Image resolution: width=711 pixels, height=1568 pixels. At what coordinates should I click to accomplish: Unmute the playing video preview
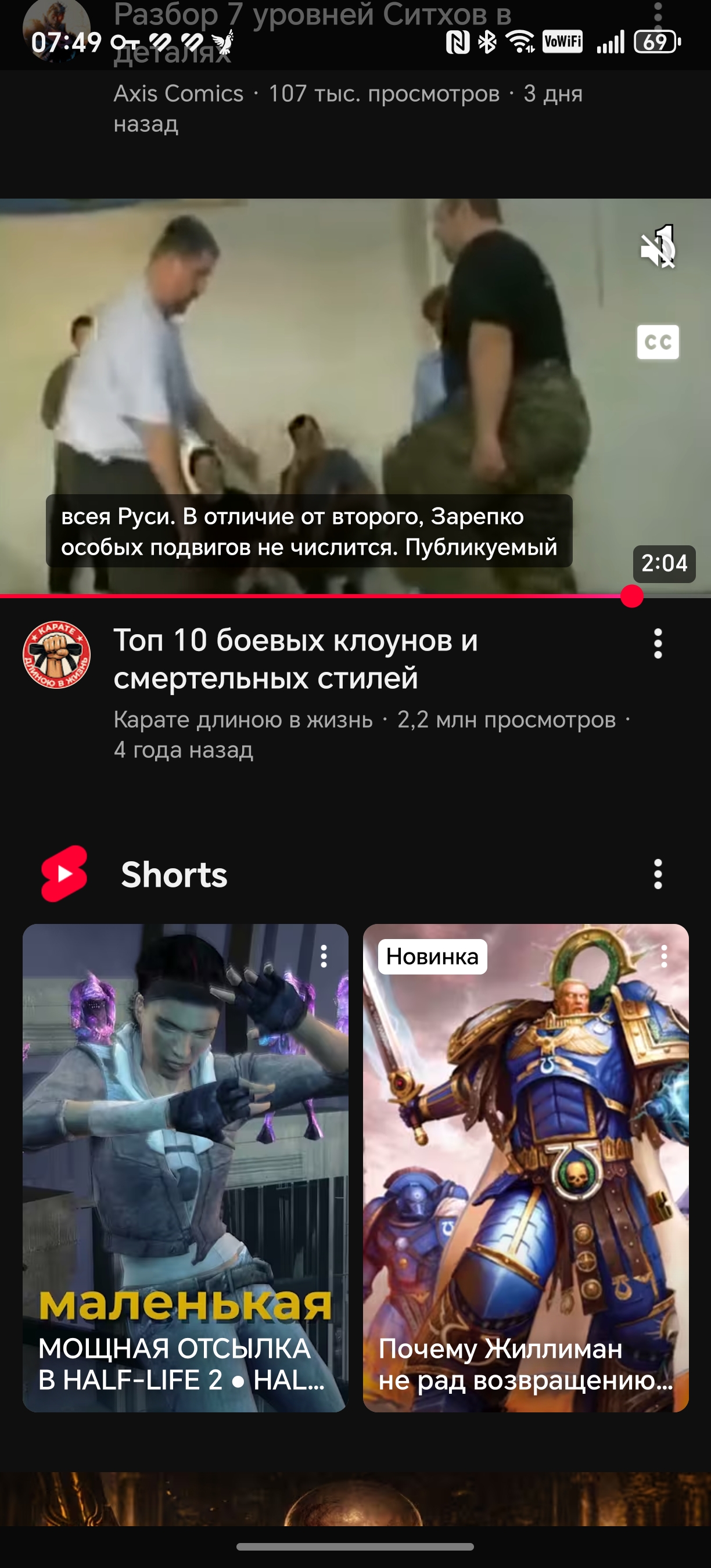pyautogui.click(x=658, y=248)
